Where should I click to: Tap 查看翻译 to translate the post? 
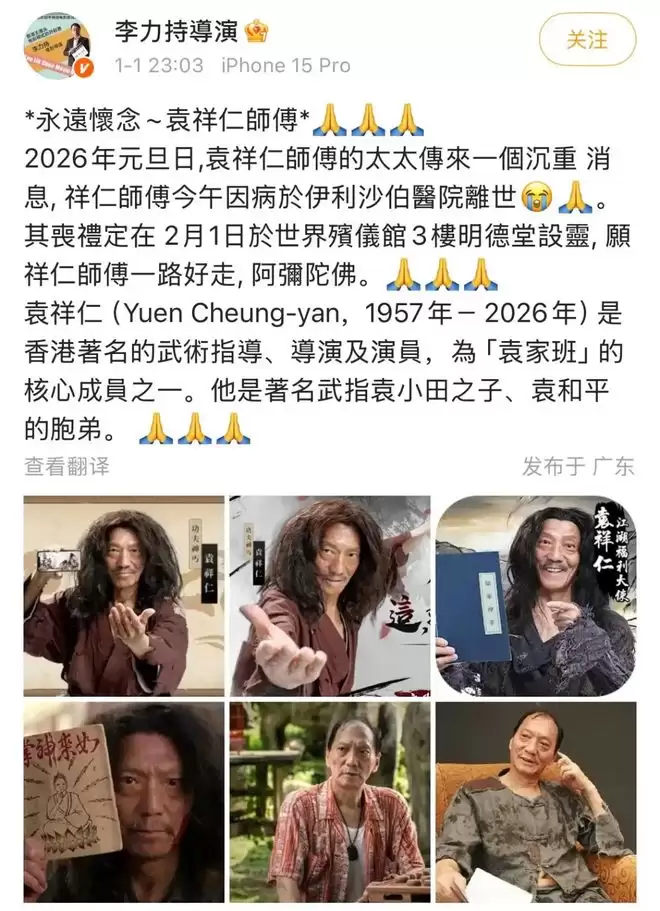67,466
